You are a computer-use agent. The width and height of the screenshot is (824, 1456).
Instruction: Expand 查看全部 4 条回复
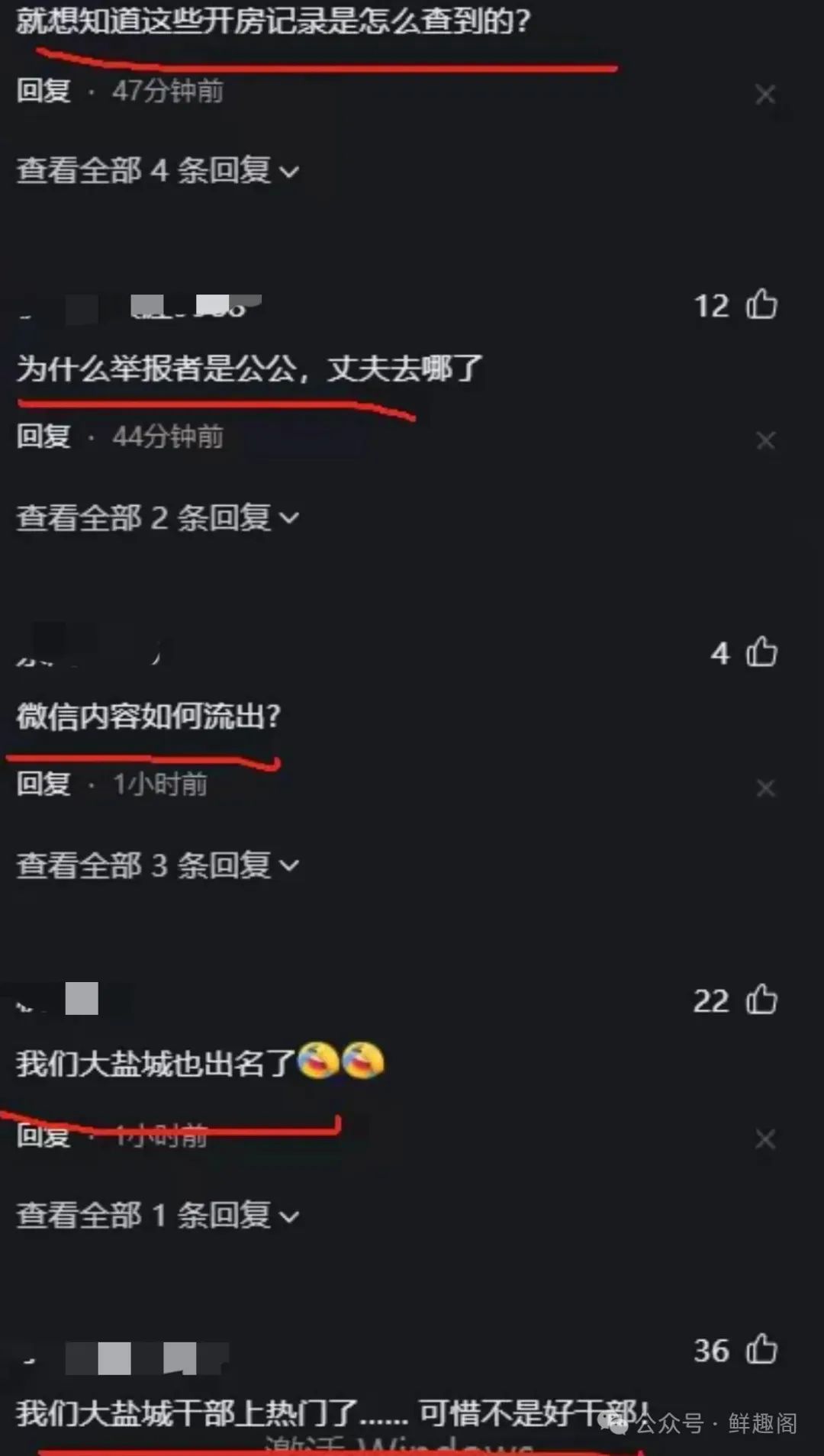(158, 170)
